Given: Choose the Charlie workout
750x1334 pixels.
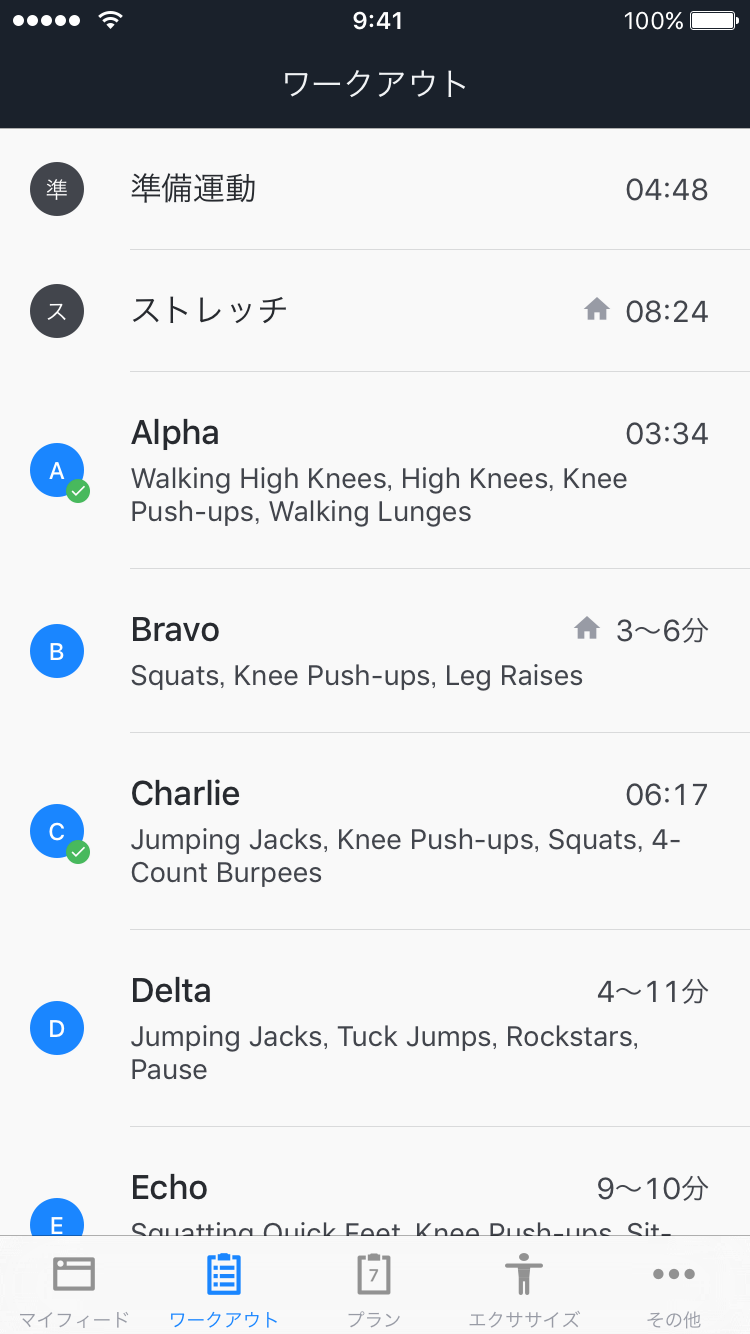Looking at the screenshot, I should (x=375, y=831).
